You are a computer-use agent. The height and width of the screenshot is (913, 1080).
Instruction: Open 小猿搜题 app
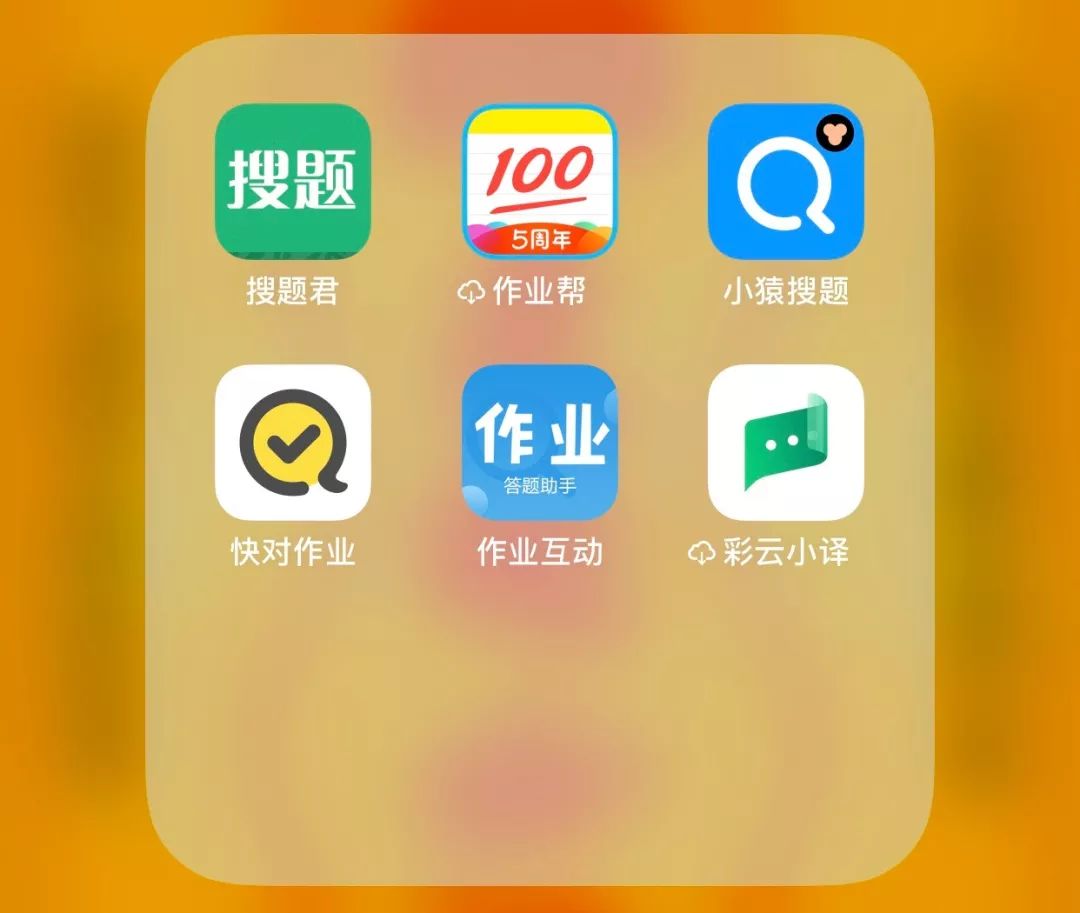(785, 182)
